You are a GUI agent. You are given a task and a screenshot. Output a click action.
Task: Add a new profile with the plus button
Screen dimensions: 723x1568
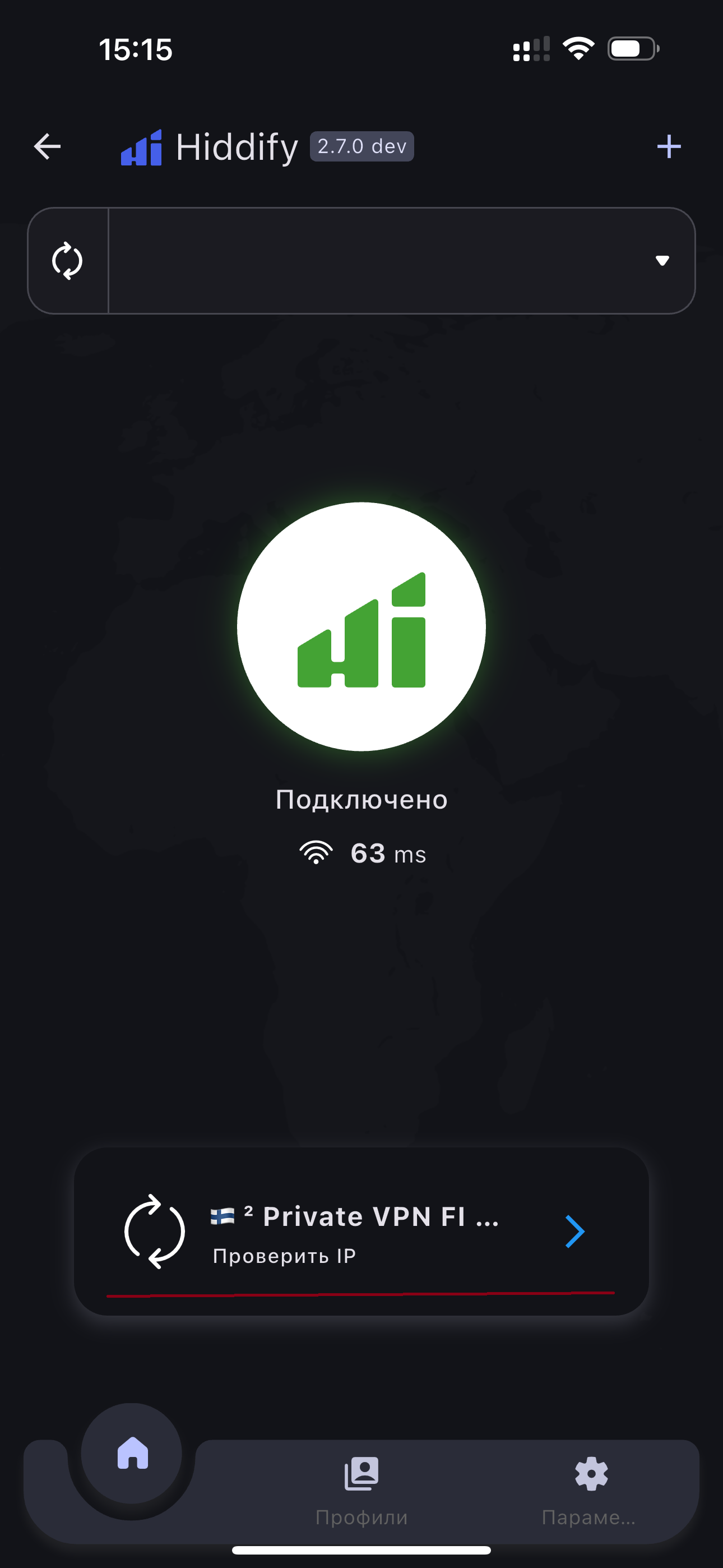pos(668,146)
